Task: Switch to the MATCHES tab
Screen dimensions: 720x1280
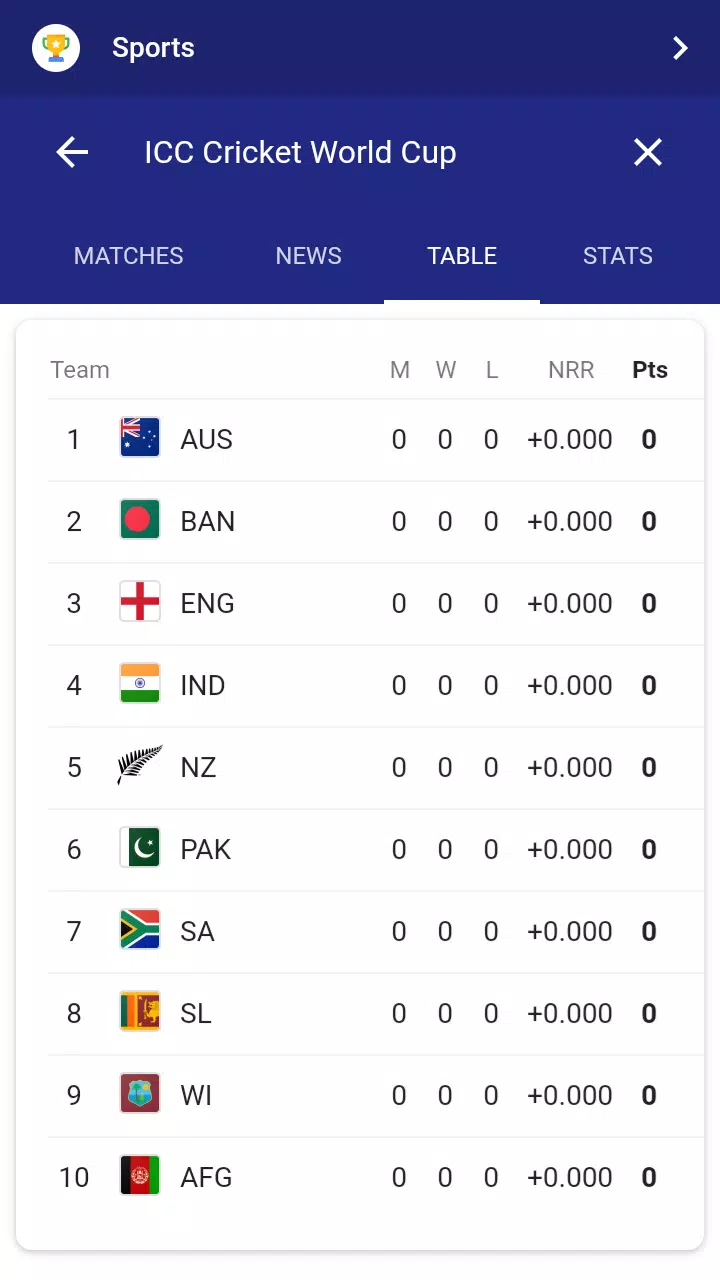Action: tap(128, 256)
